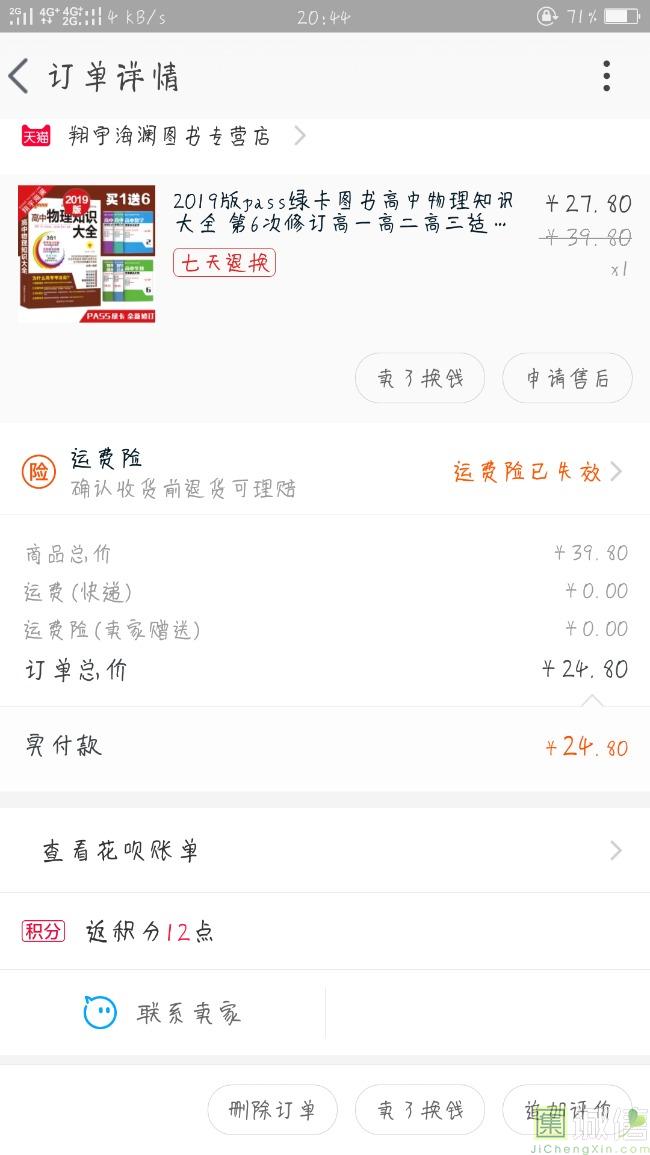650x1155 pixels.
Task: Go back from order details
Action: click(20, 76)
